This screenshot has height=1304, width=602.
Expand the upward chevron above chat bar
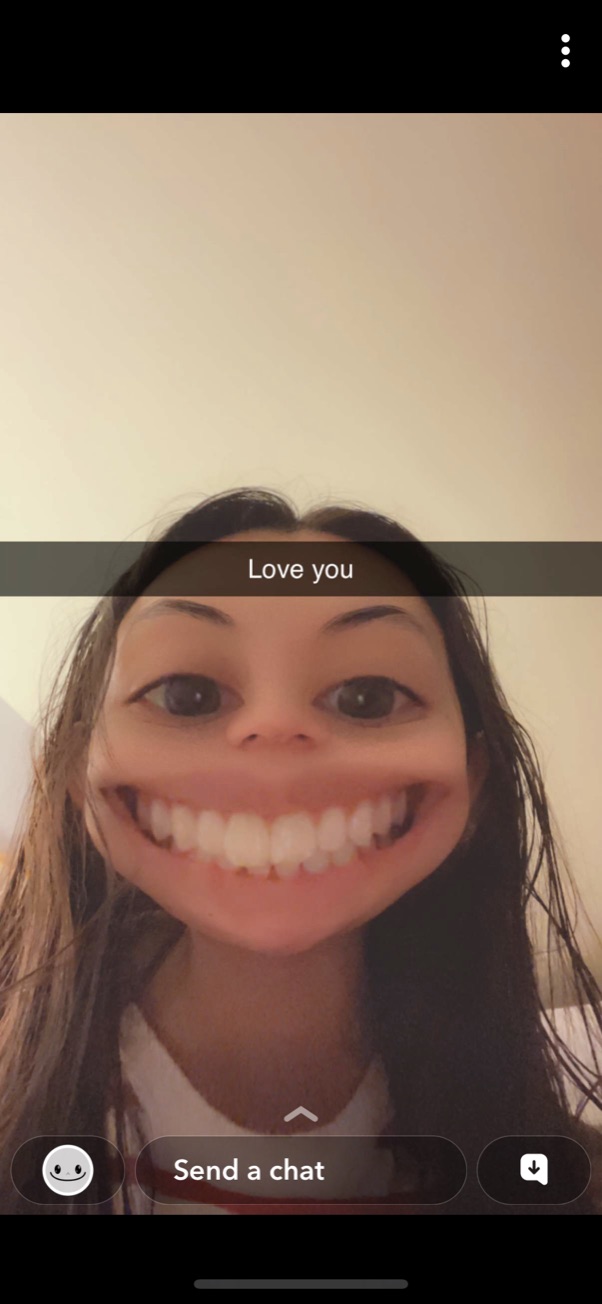[301, 1114]
